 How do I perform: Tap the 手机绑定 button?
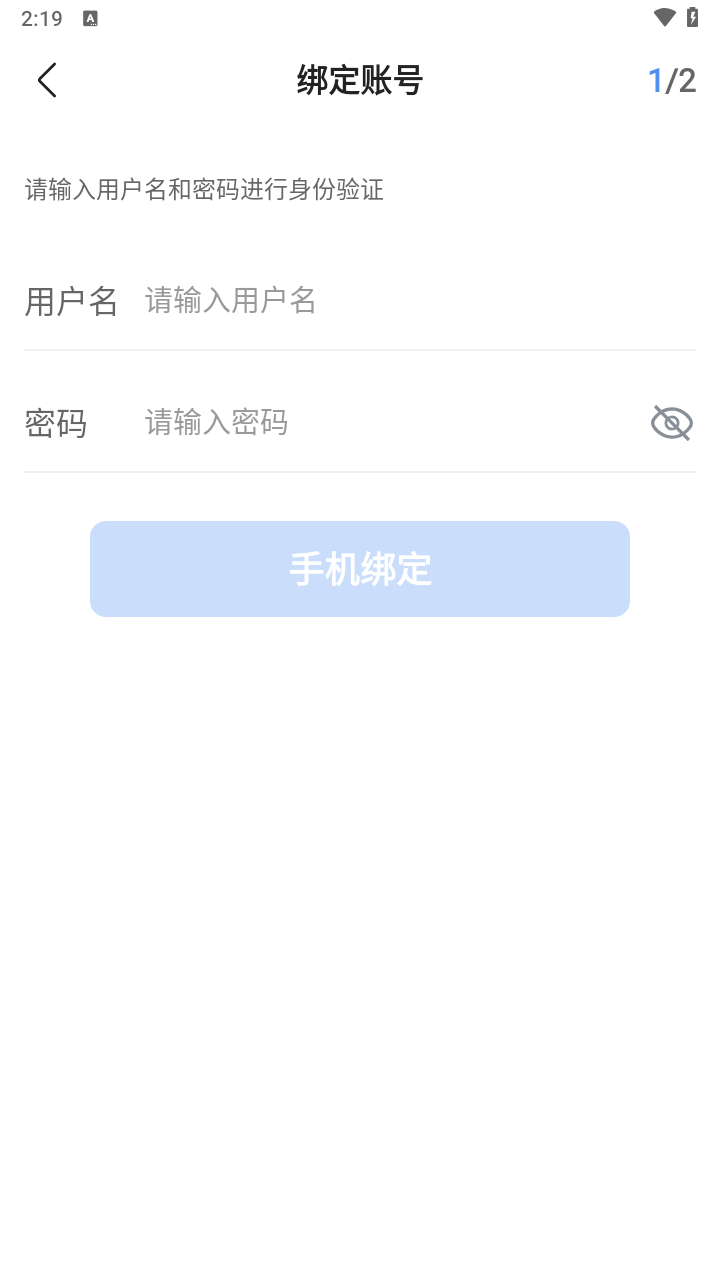pyautogui.click(x=360, y=569)
